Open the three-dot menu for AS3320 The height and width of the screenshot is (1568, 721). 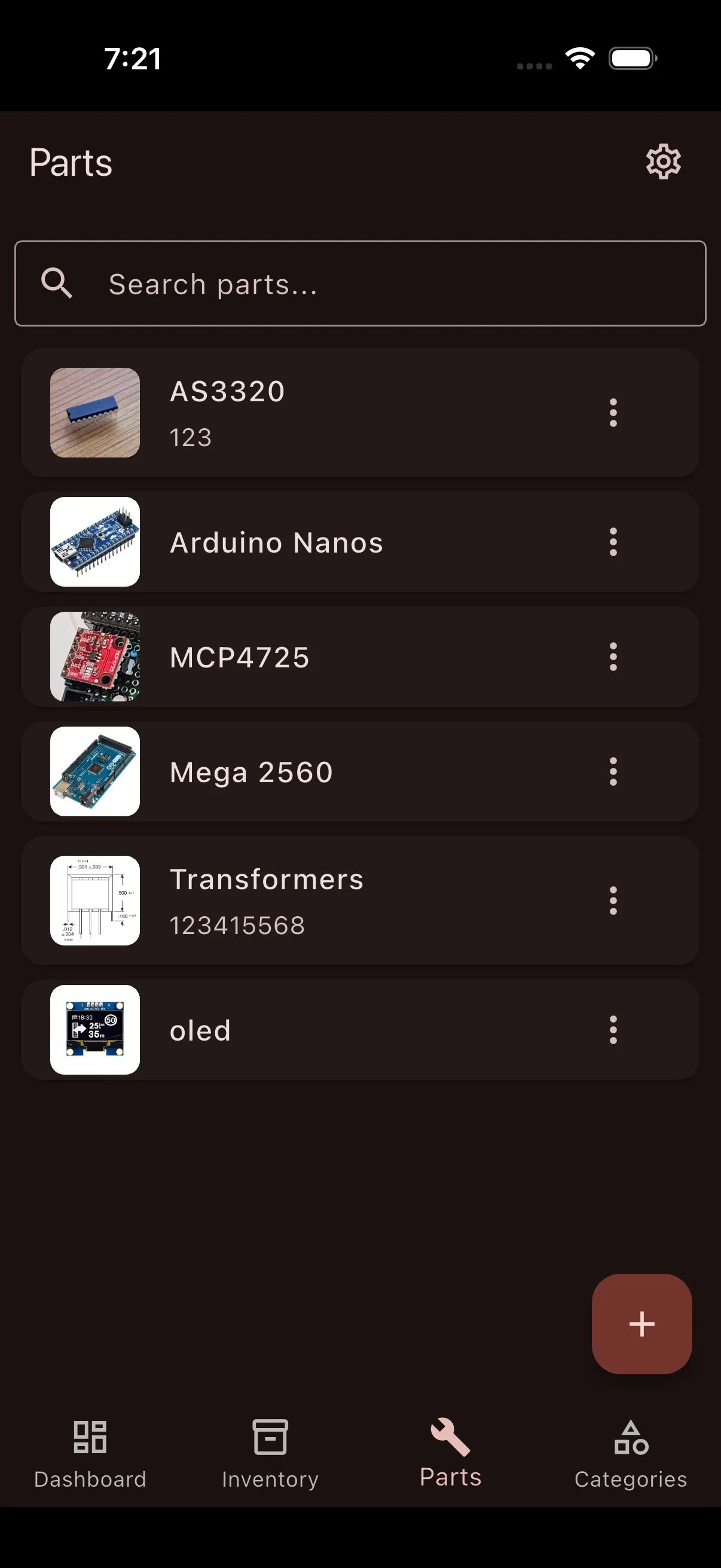(x=613, y=413)
